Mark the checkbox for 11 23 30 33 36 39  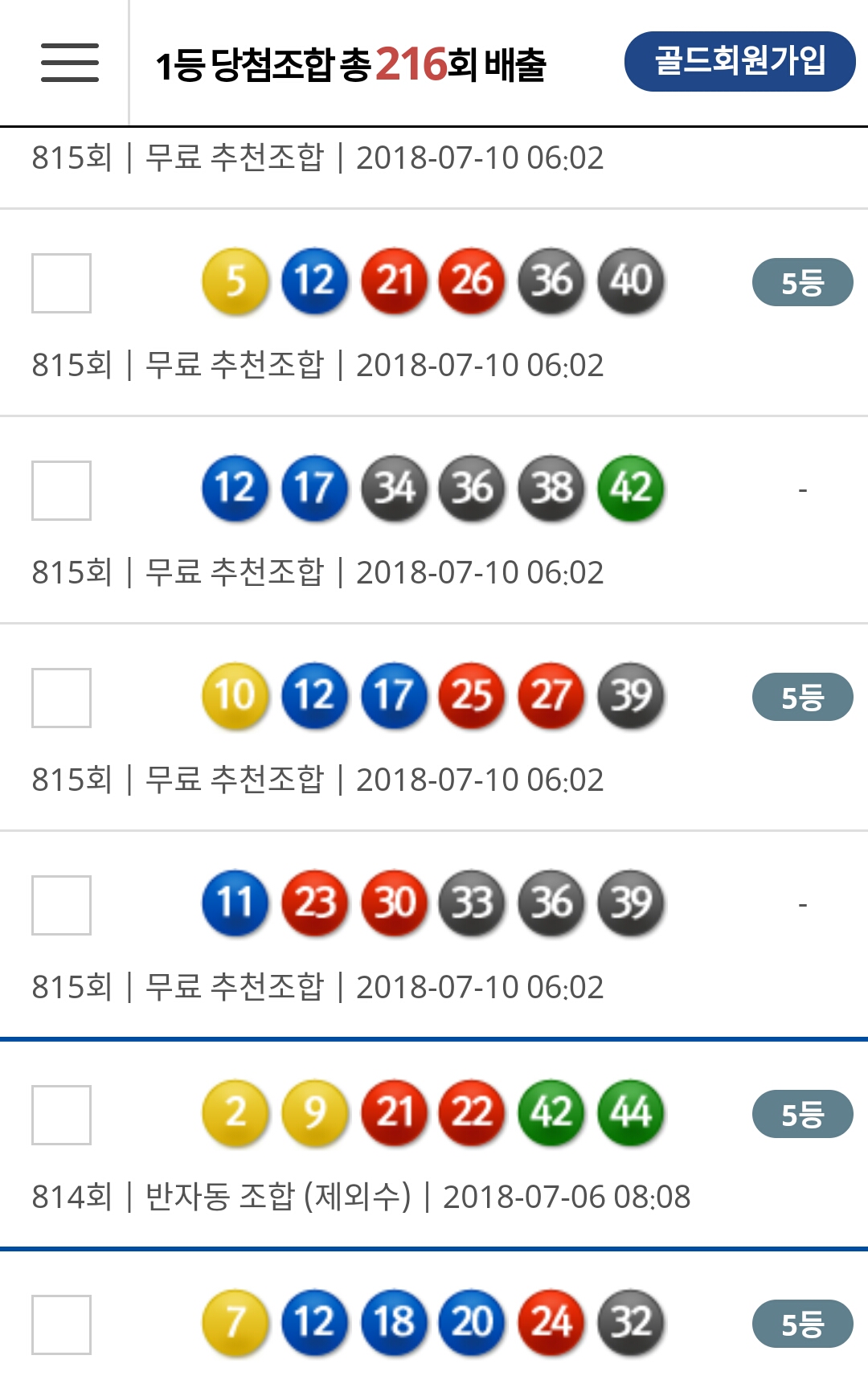[x=61, y=905]
